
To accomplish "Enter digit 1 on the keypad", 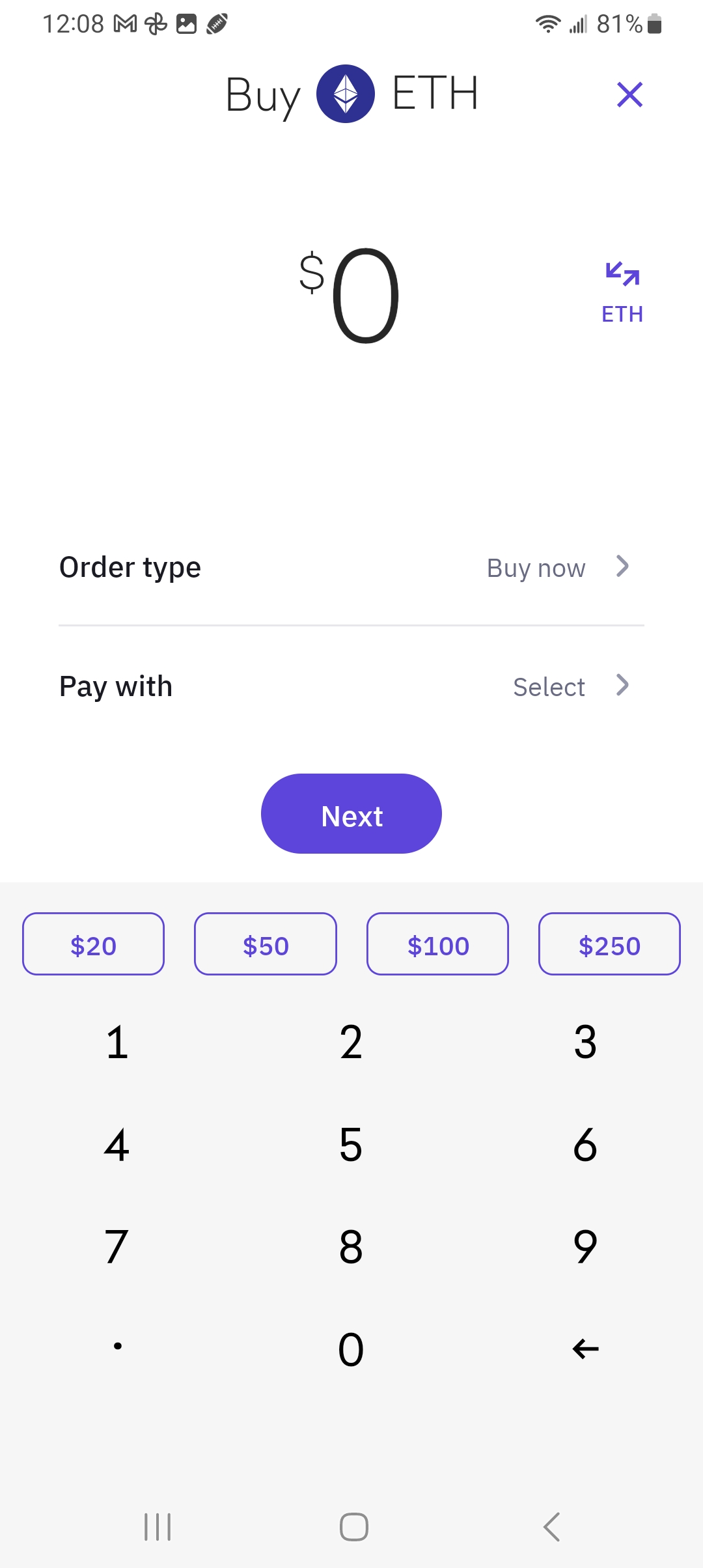I will (x=117, y=1042).
